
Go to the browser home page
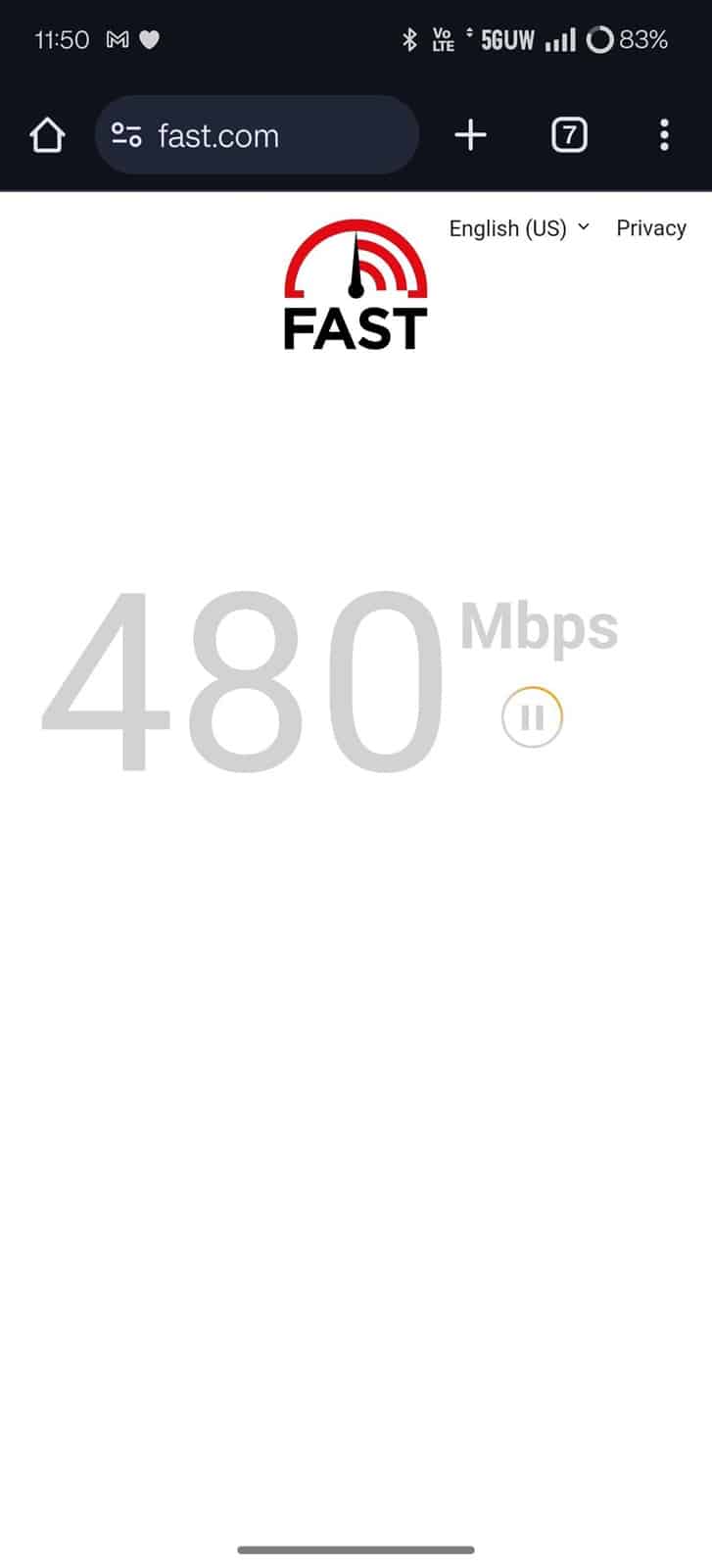point(47,135)
